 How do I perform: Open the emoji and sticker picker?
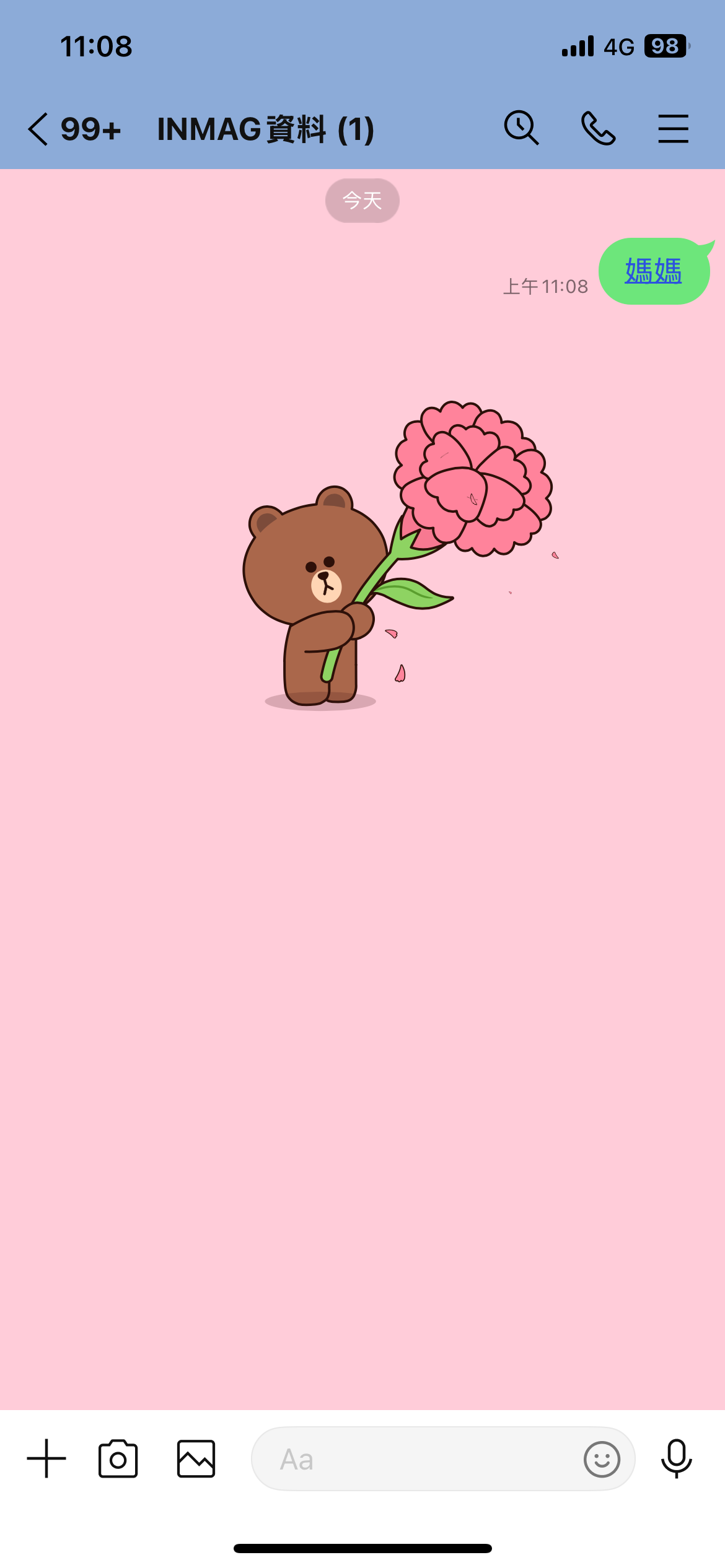coord(602,1459)
